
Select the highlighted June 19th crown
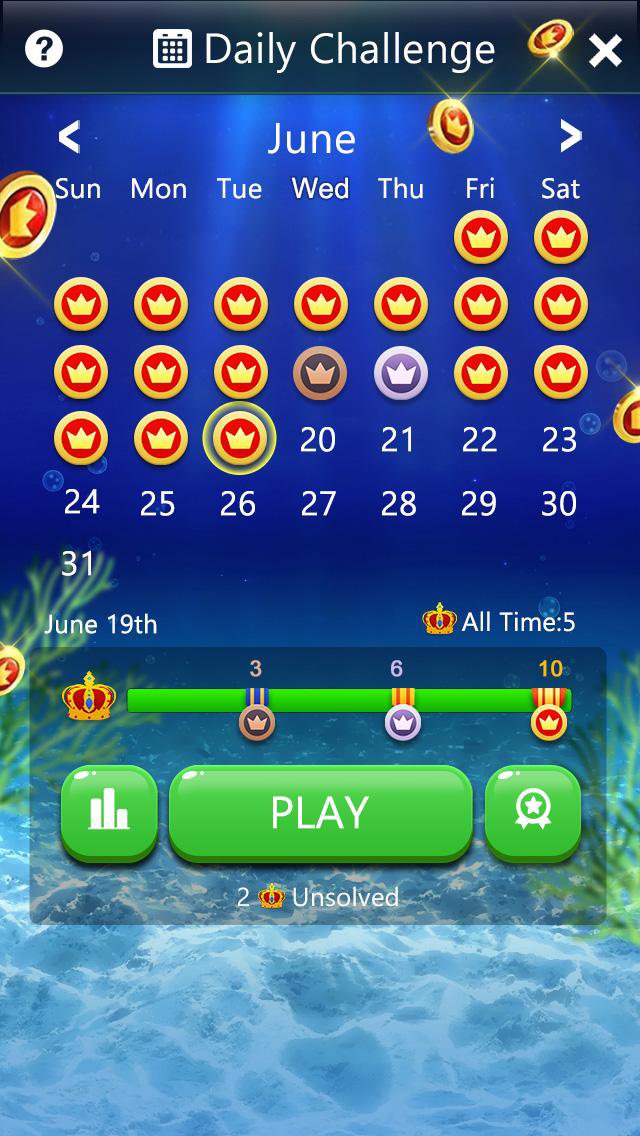click(x=239, y=439)
